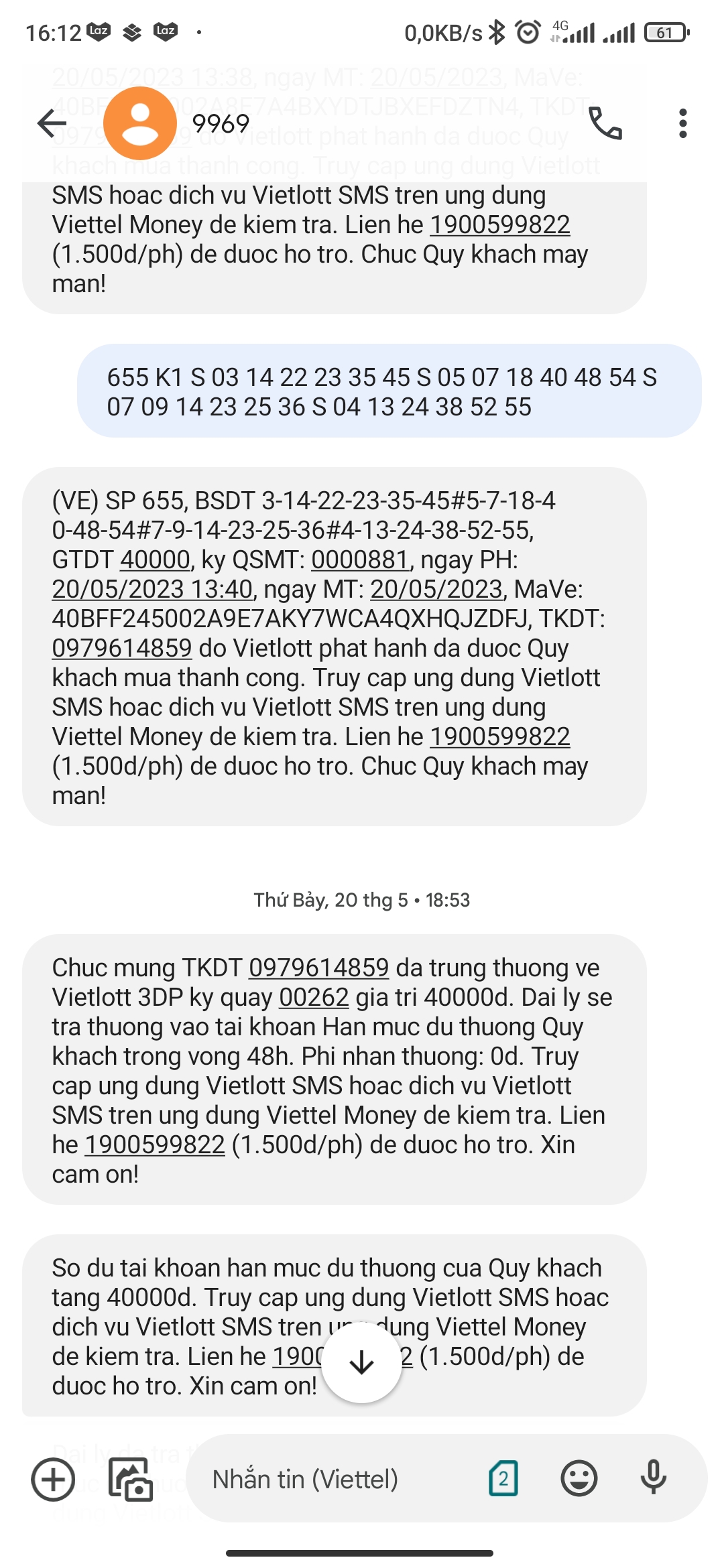Tap hotline 1900599822 in the Chuc mung message
Screen dimensions: 724x1568
pos(155,1145)
